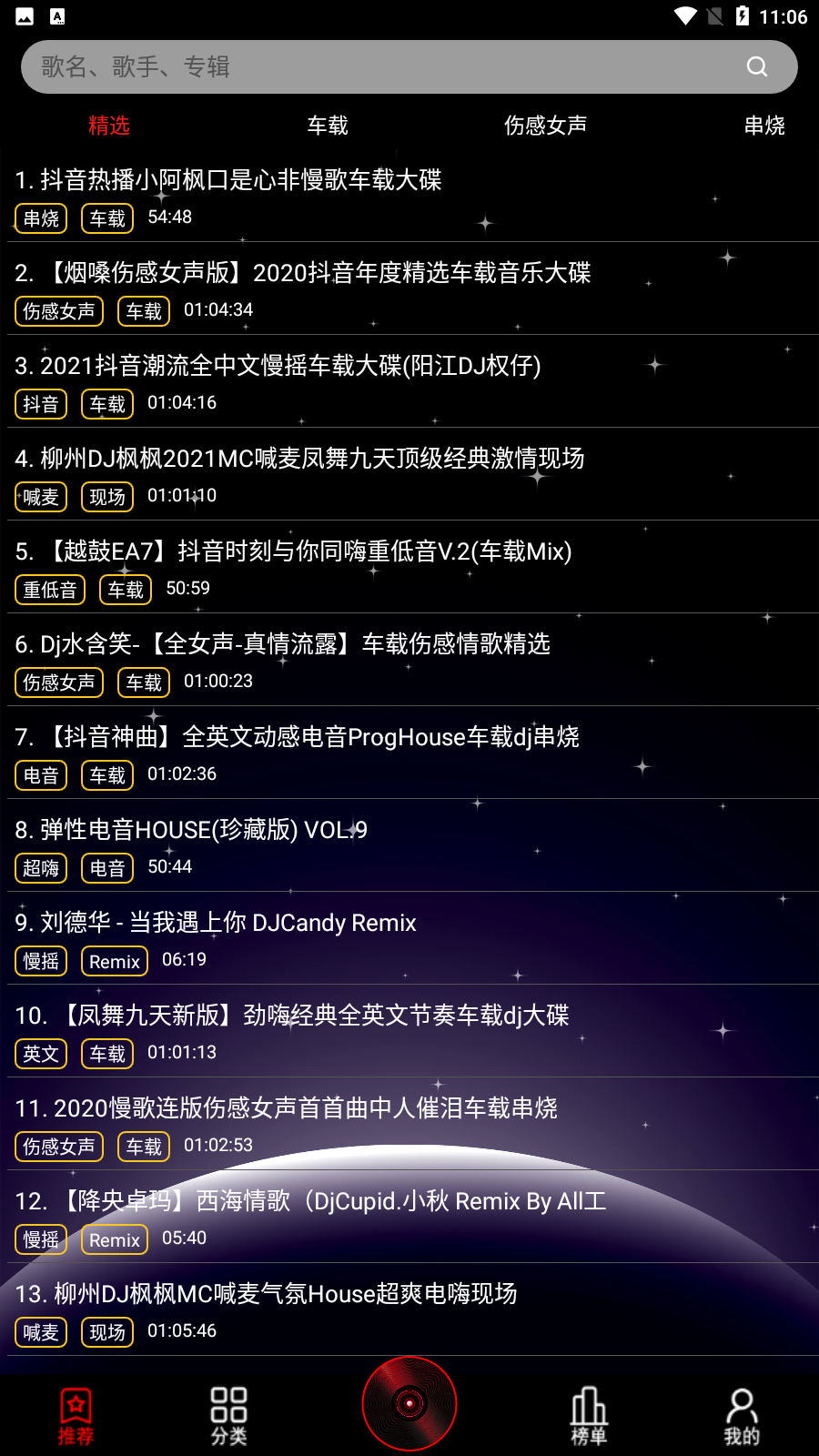Screen dimensions: 819x1456
Task: Open track 7 全英文动感电音ProgHouse车载dj串烧
Action: coord(409,753)
